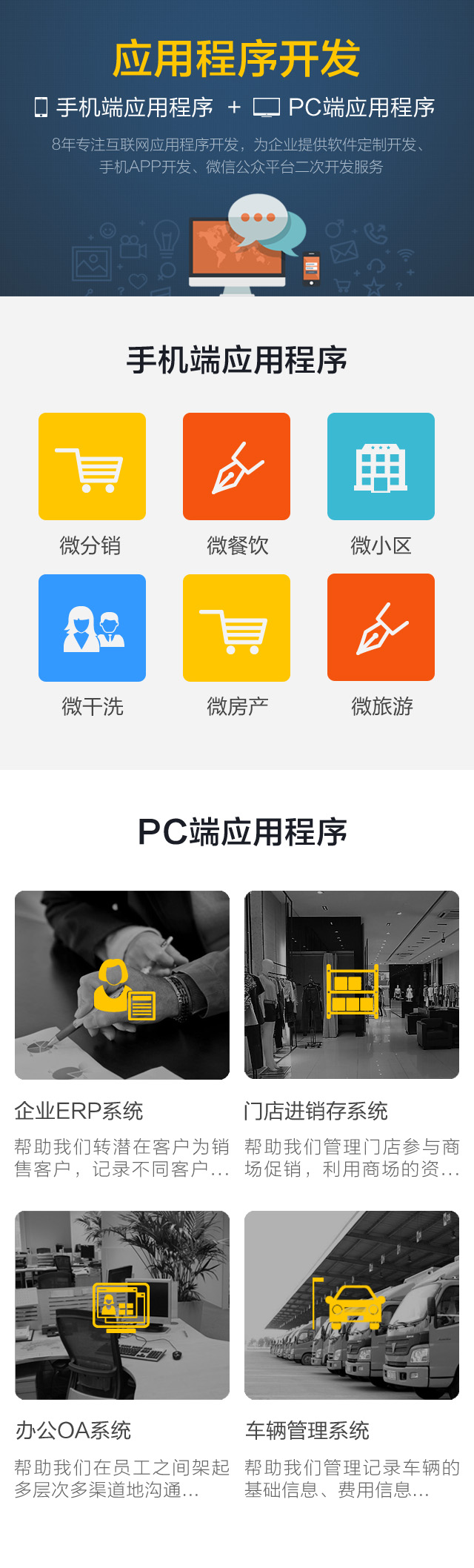Open the 微分销 app tile

coord(92,467)
